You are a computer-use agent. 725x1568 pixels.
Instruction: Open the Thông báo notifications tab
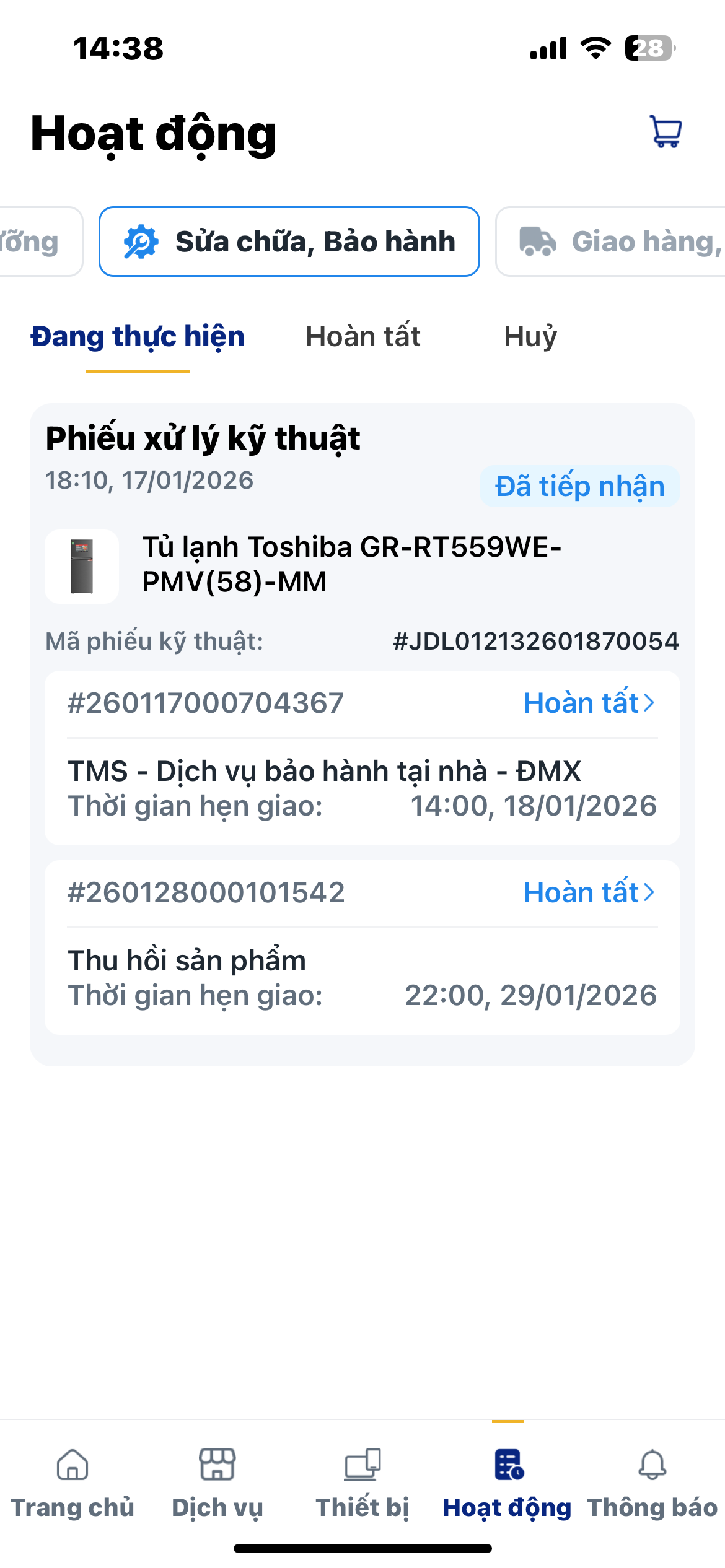coord(652,1484)
